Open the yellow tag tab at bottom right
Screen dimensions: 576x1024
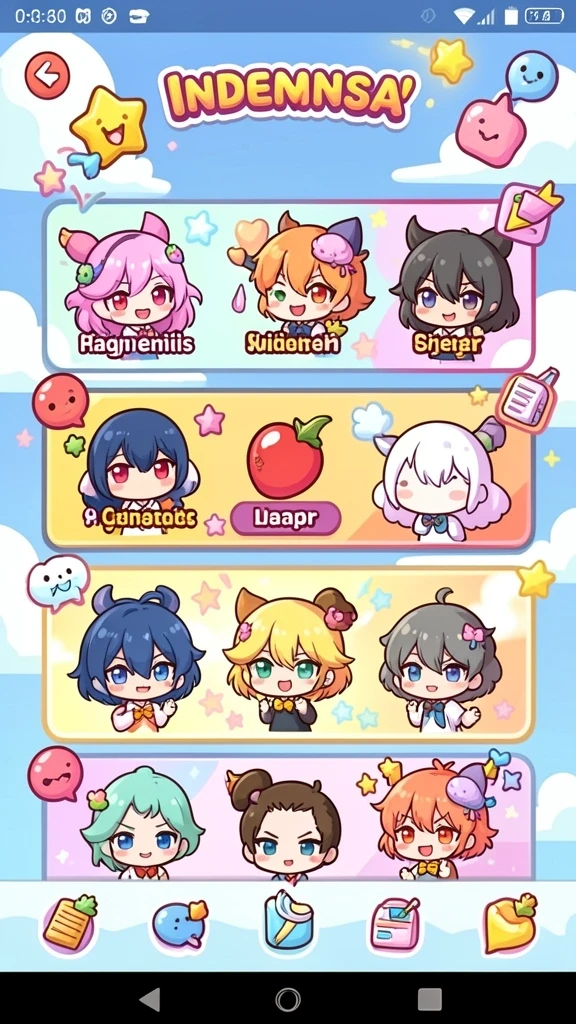pyautogui.click(x=510, y=923)
